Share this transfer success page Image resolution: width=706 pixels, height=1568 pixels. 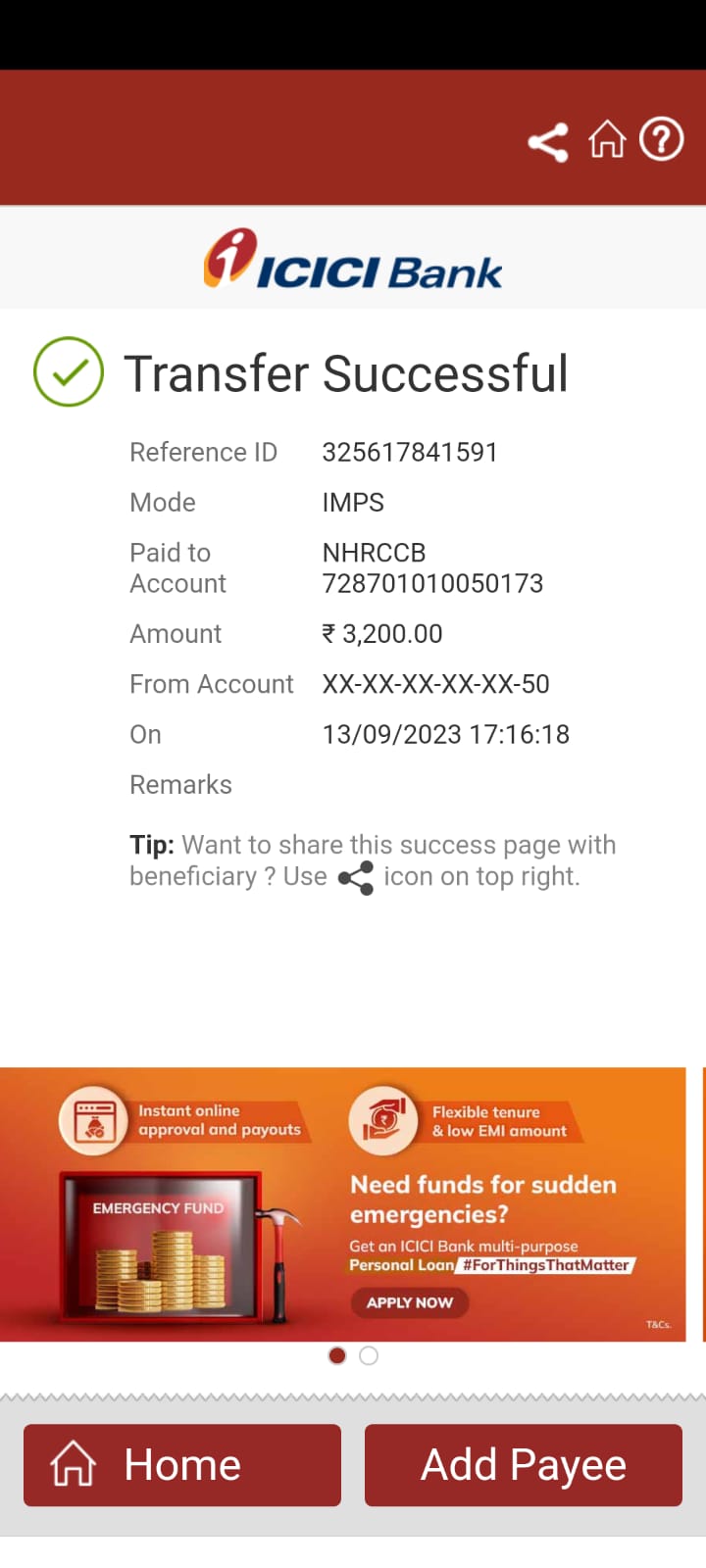coord(548,142)
